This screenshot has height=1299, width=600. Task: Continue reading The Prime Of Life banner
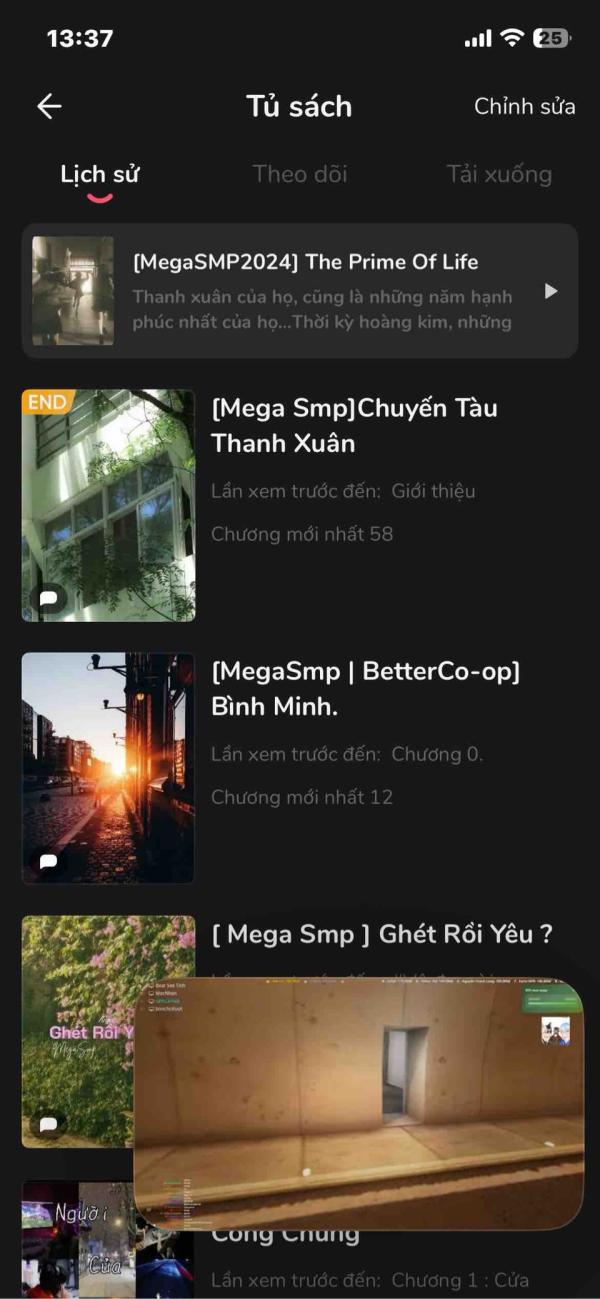[x=300, y=291]
